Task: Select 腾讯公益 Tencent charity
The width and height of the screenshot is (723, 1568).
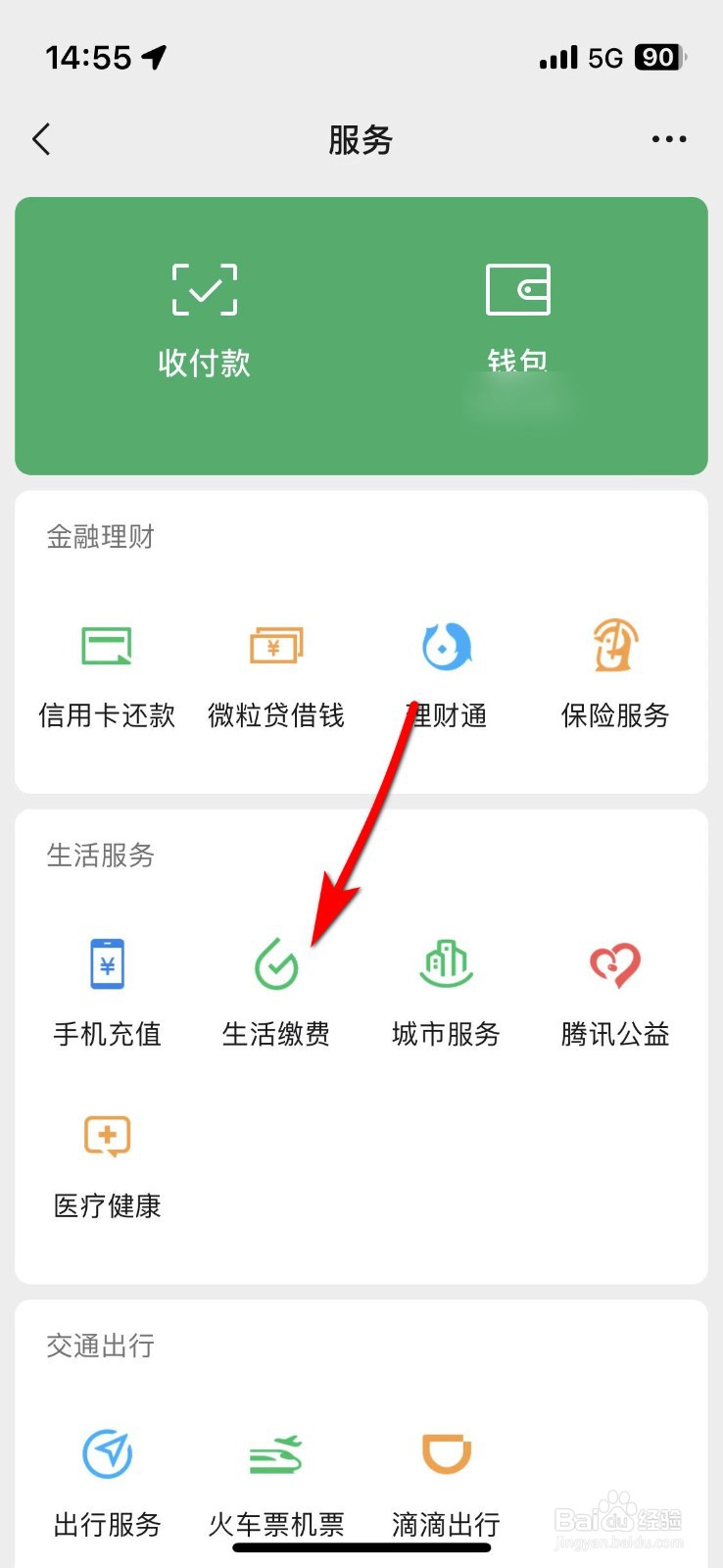Action: [x=614, y=992]
